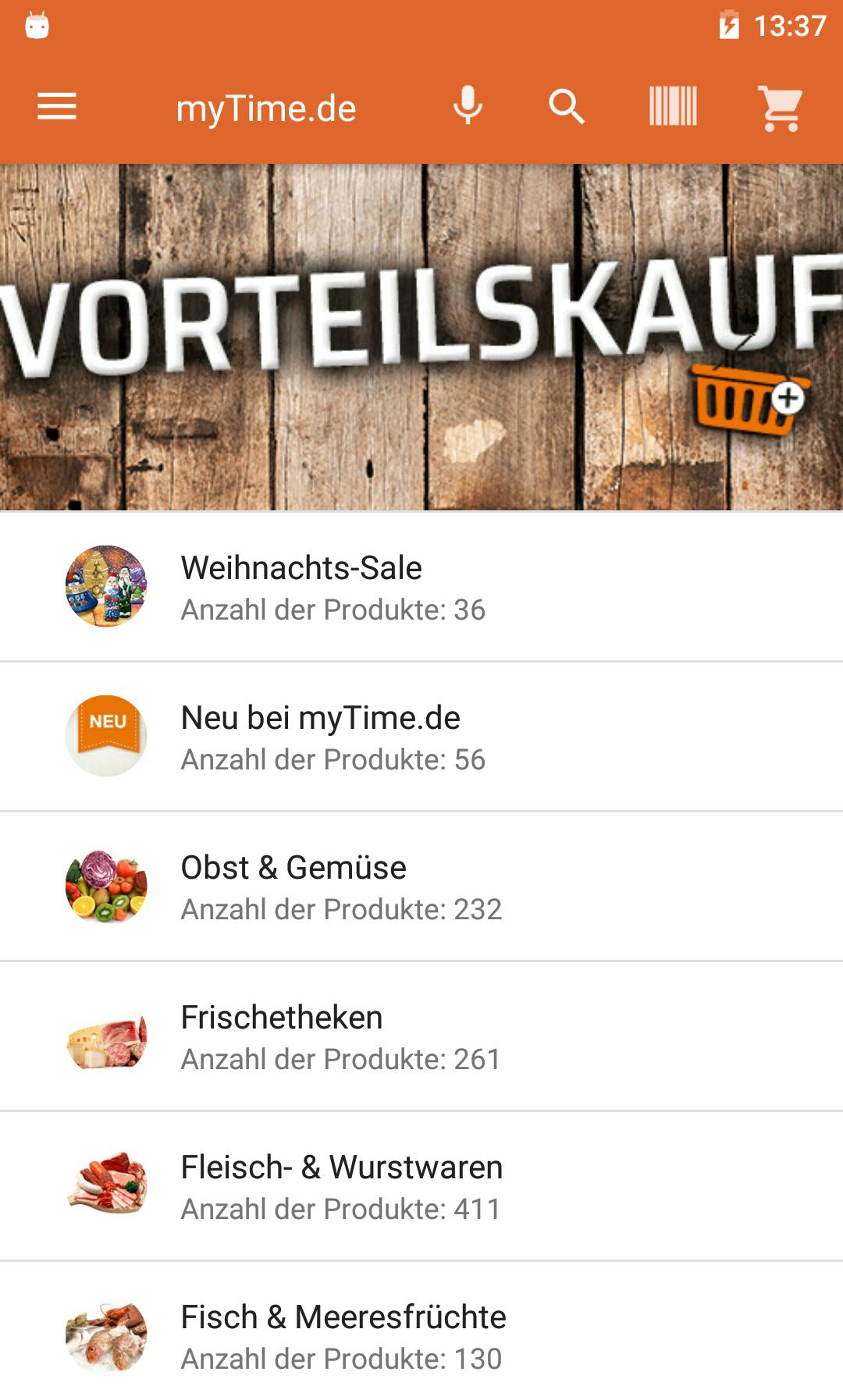Launch the barcode scanner
The height and width of the screenshot is (1400, 843).
point(673,107)
